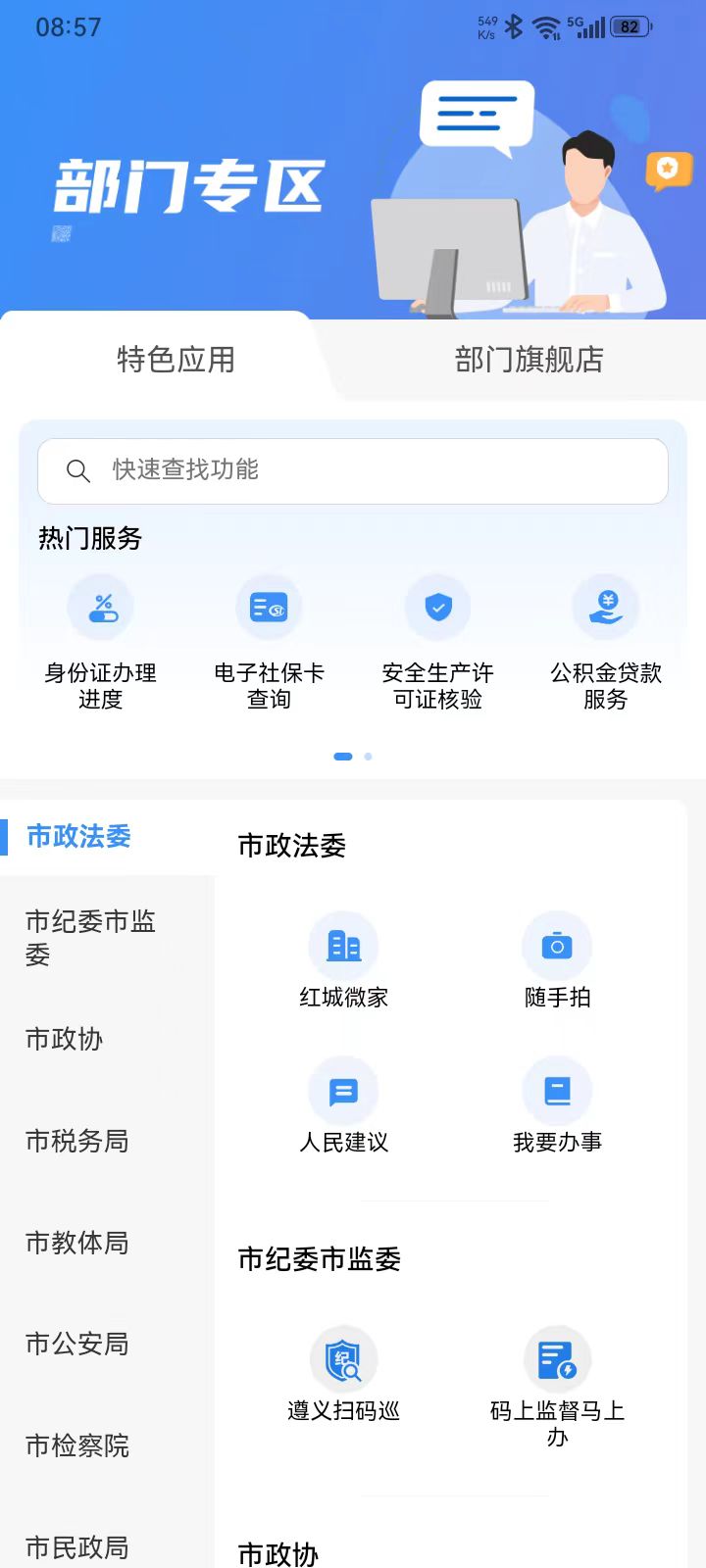Viewport: 706px width, 1568px height.
Task: Click the 快速查找功能 search field
Action: click(x=353, y=470)
